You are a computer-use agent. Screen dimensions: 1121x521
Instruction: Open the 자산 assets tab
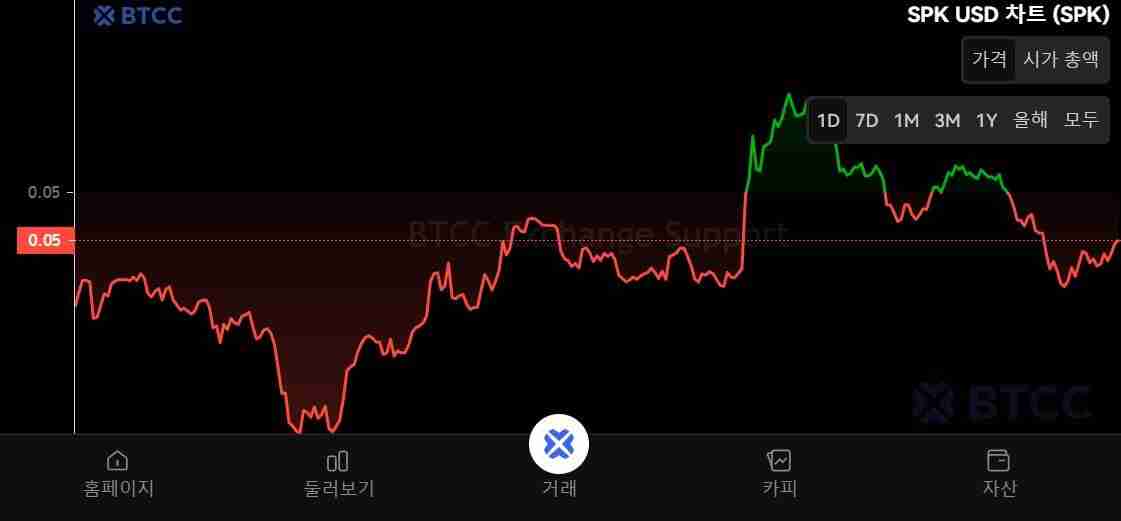(x=998, y=473)
